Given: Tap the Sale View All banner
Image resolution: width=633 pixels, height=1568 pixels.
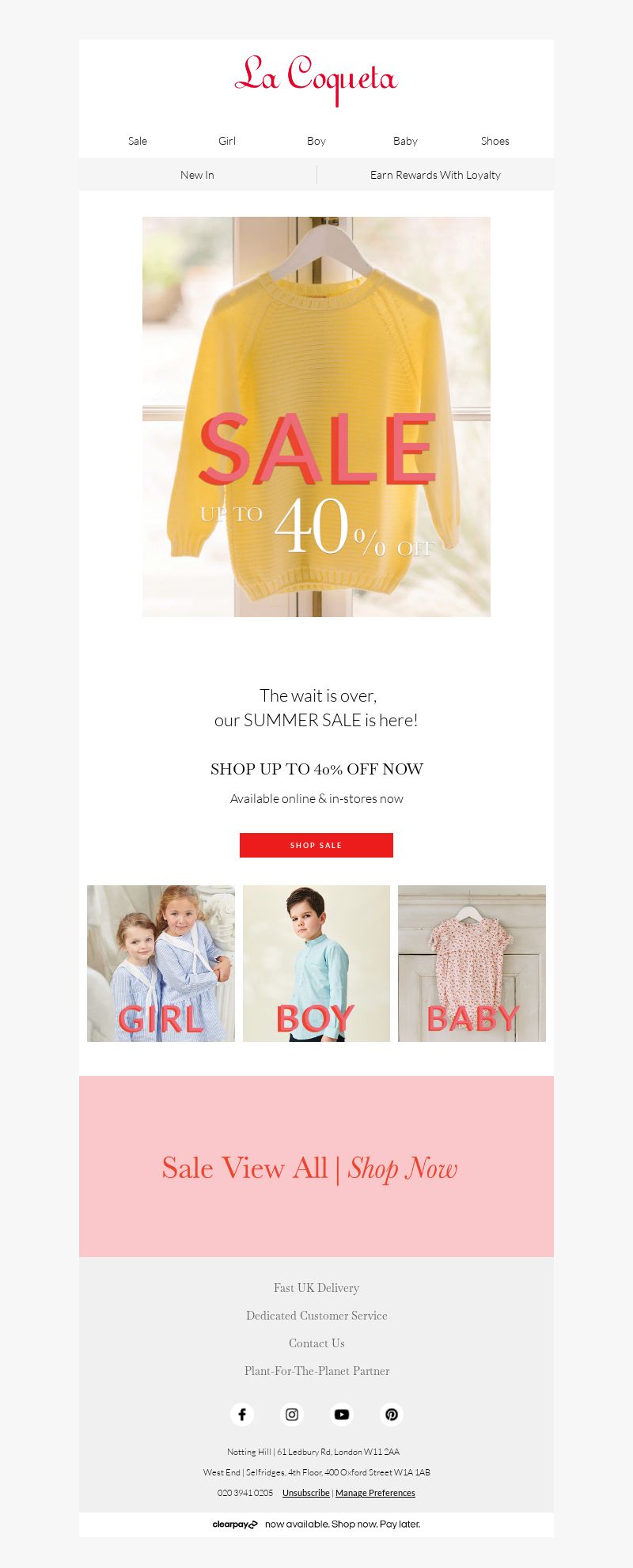Looking at the screenshot, I should click(x=316, y=1167).
